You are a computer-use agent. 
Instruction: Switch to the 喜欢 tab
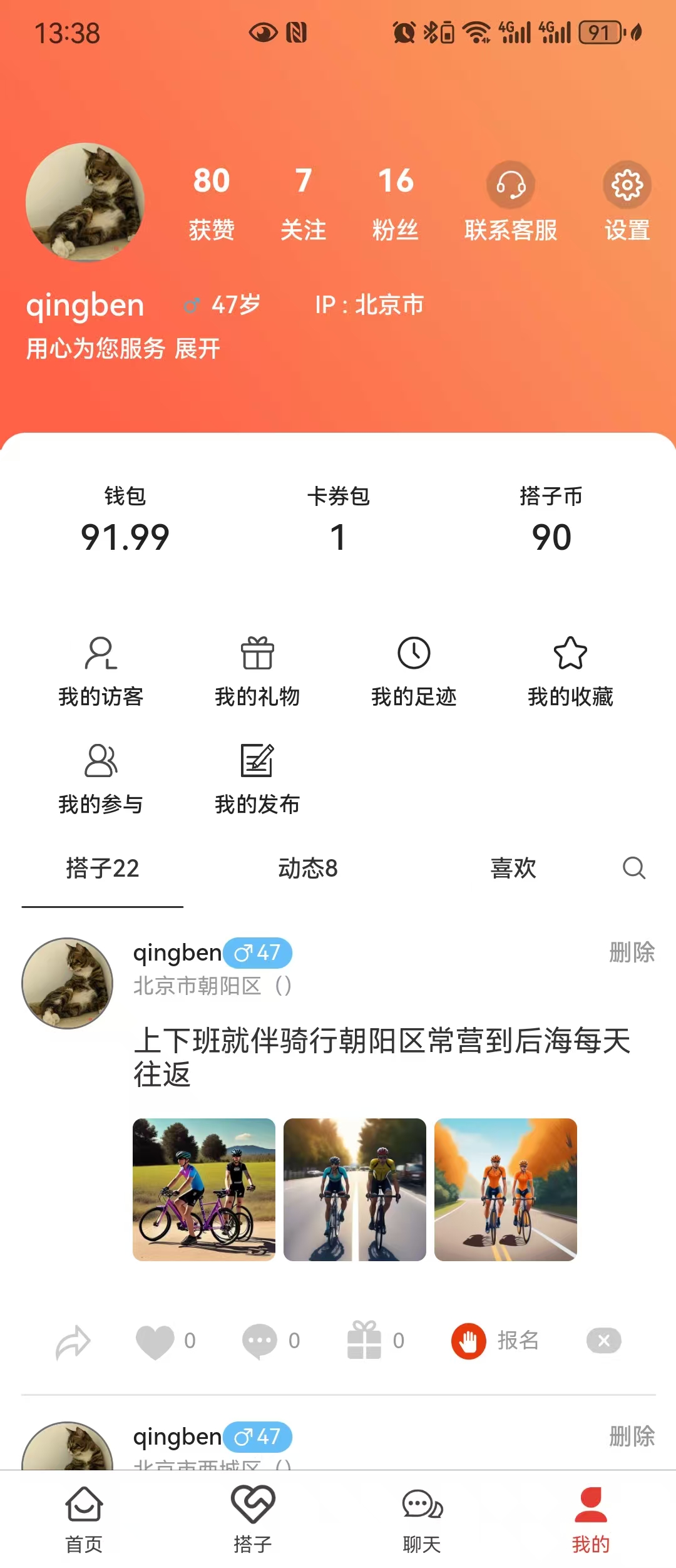513,869
